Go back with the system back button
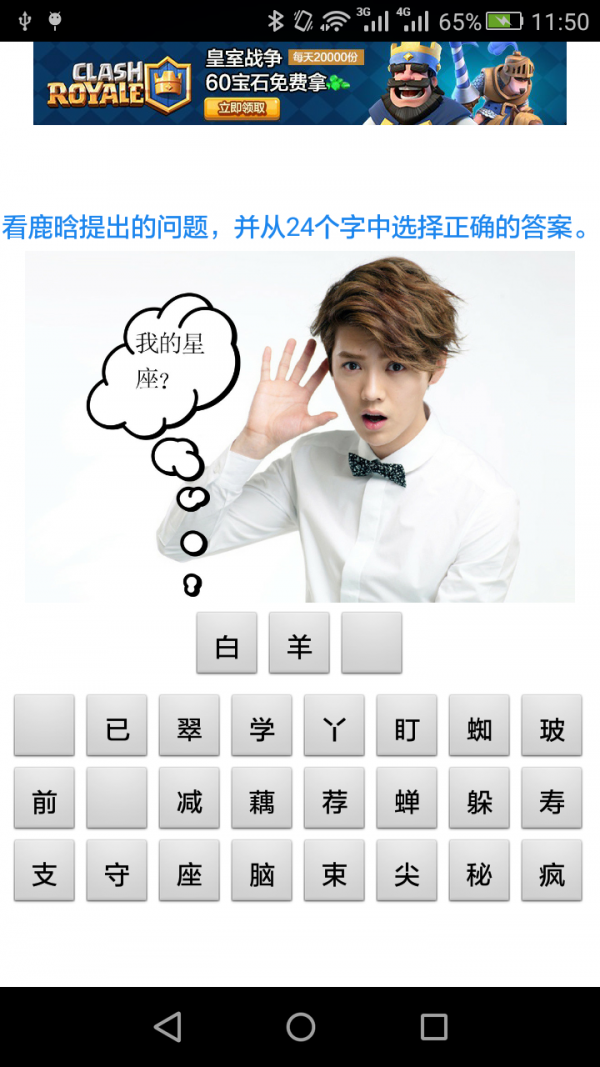 point(167,1027)
